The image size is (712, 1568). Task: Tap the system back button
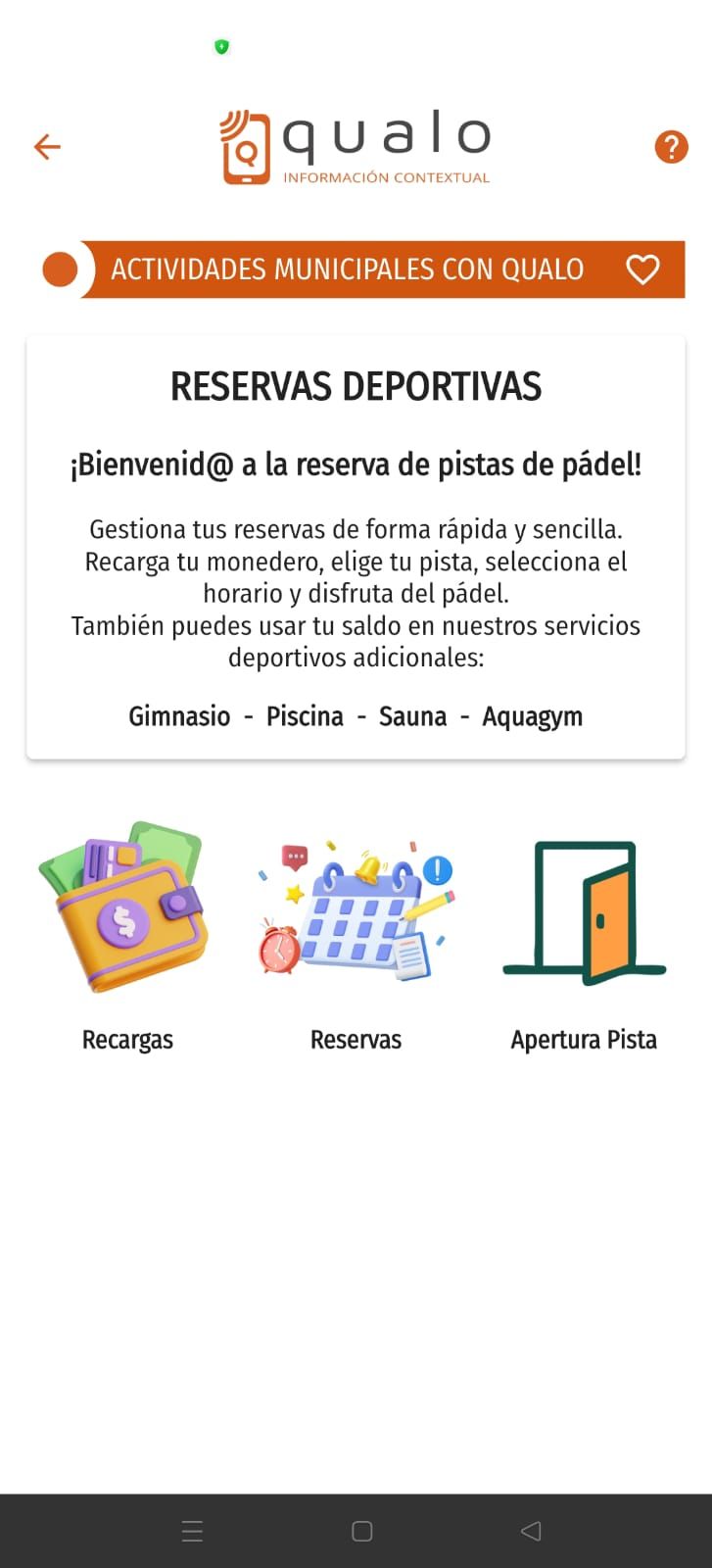click(x=531, y=1531)
